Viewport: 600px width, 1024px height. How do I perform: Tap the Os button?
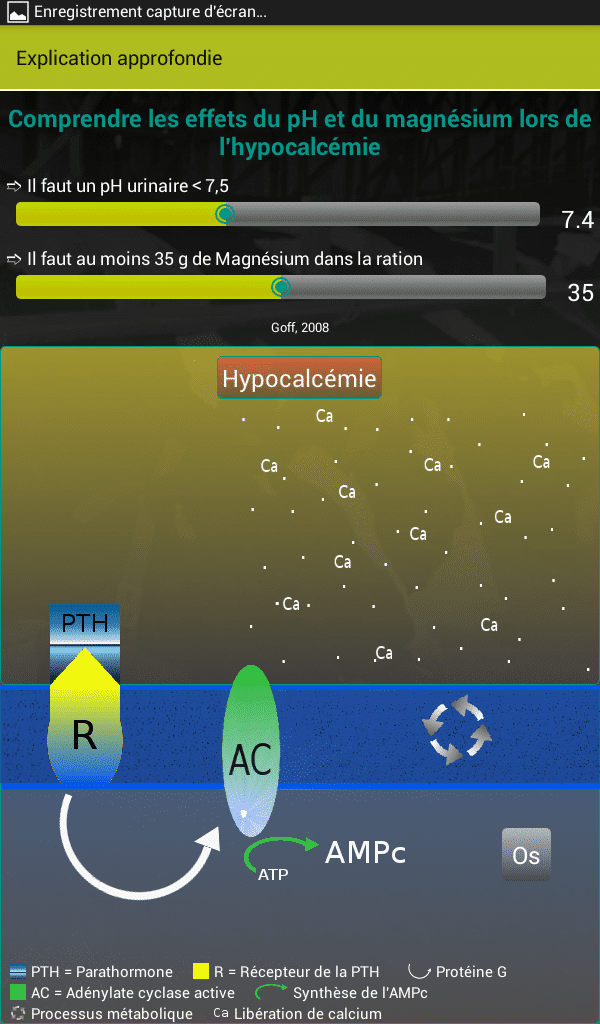pyautogui.click(x=526, y=854)
